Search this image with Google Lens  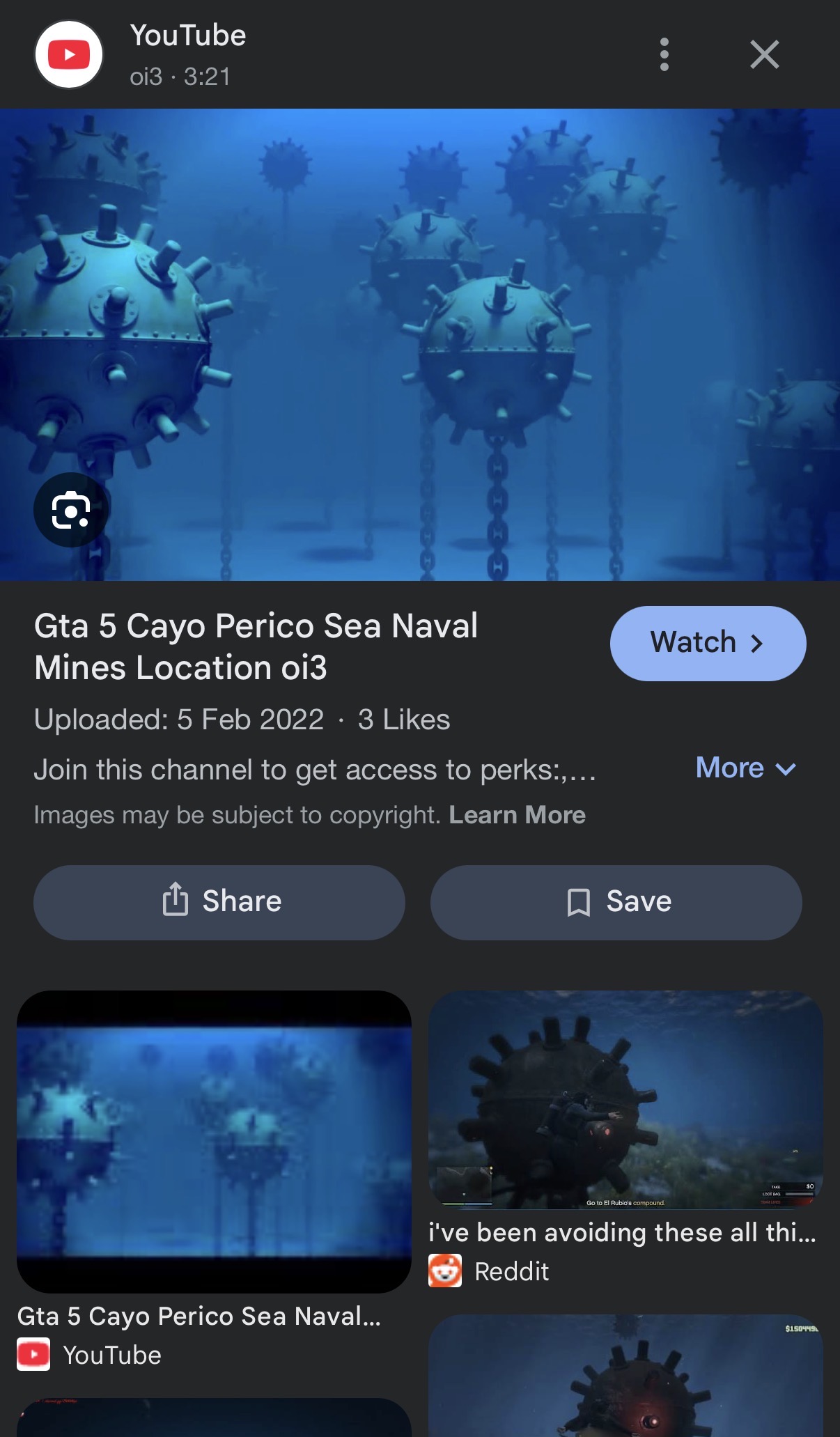point(71,510)
